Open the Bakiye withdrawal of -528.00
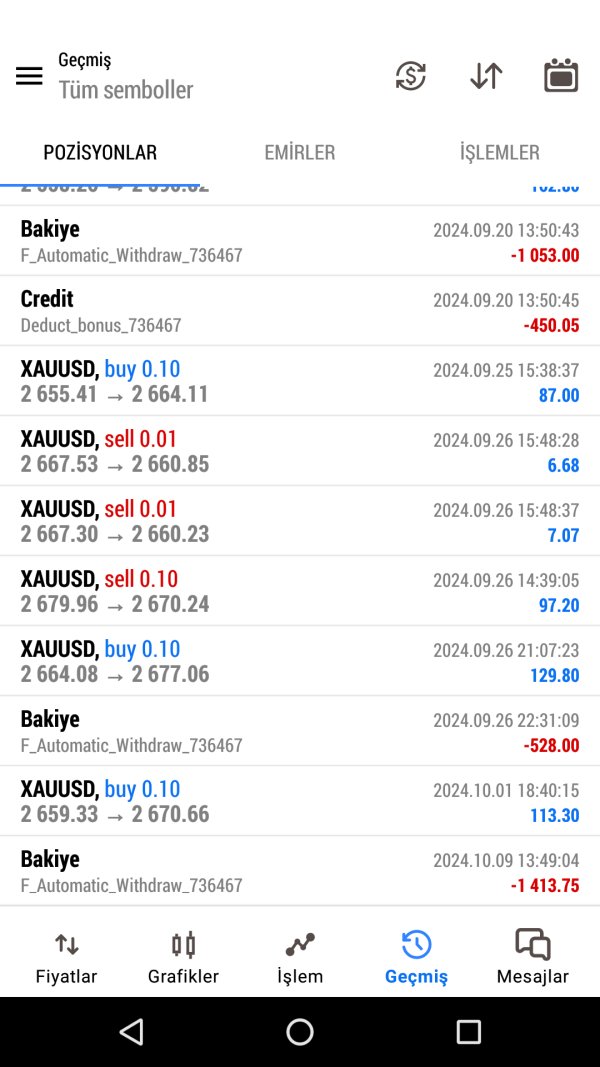Screen dimensions: 600x1067 [x=300, y=731]
